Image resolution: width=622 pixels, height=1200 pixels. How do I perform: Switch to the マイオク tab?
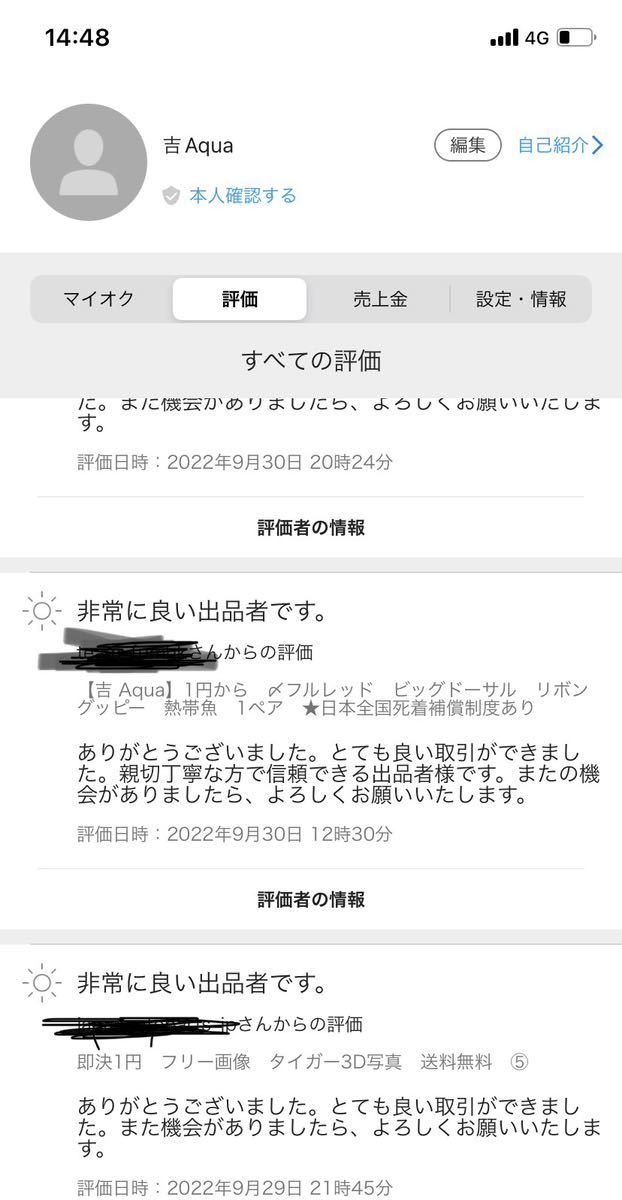pyautogui.click(x=99, y=299)
